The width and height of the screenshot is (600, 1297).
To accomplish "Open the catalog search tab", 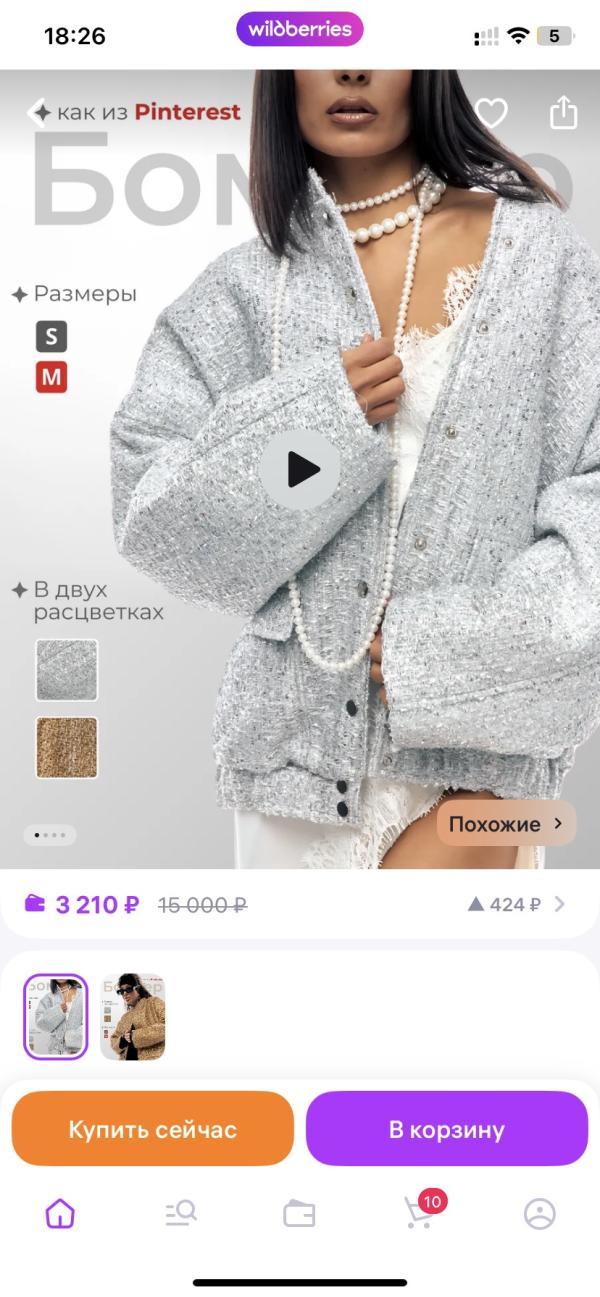I will pos(181,1214).
